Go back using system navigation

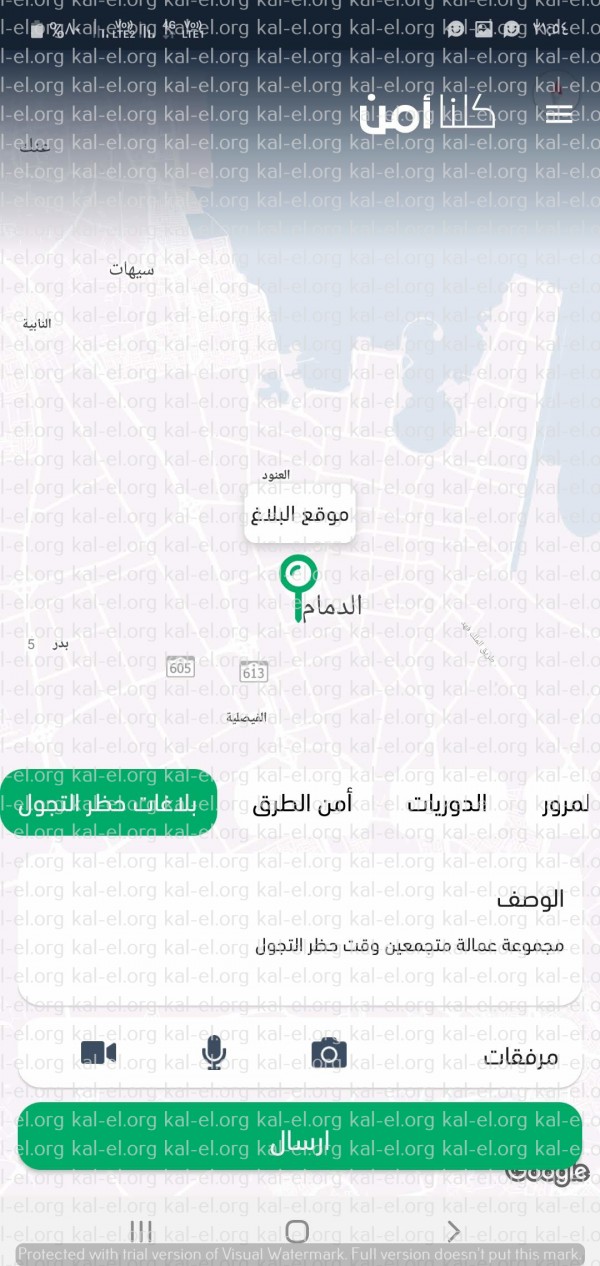point(453,1231)
